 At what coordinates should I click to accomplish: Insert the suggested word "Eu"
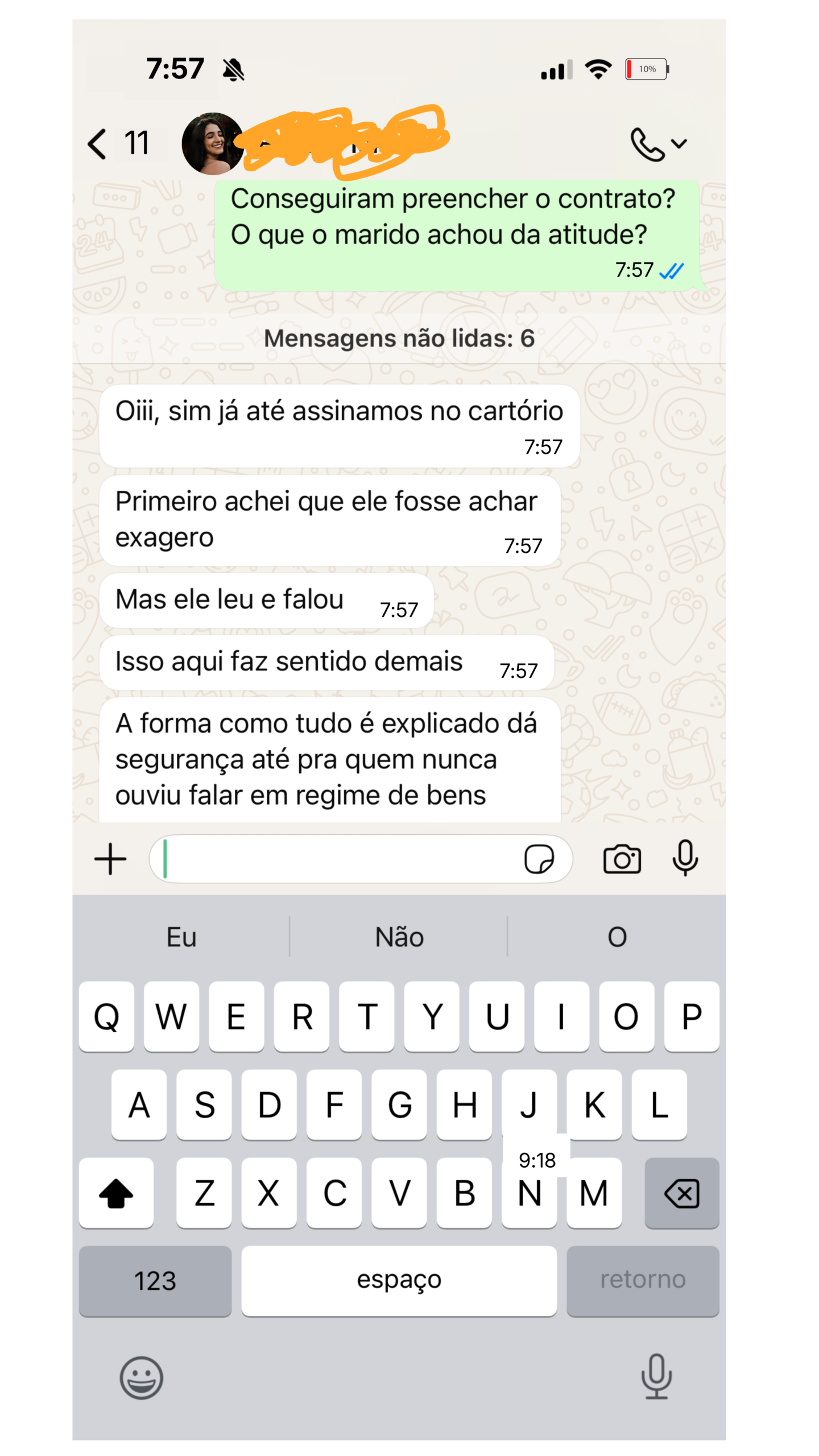(181, 937)
